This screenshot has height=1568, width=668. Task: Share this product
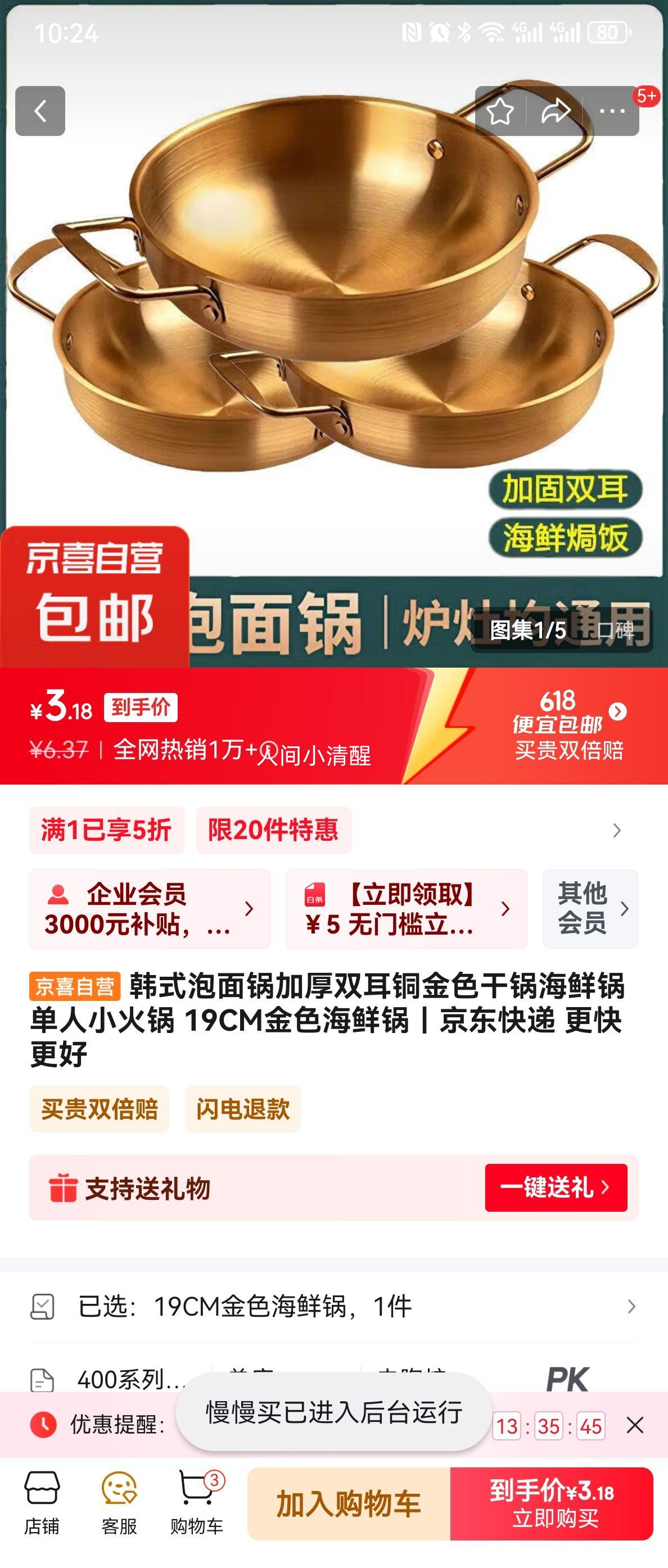tap(556, 111)
